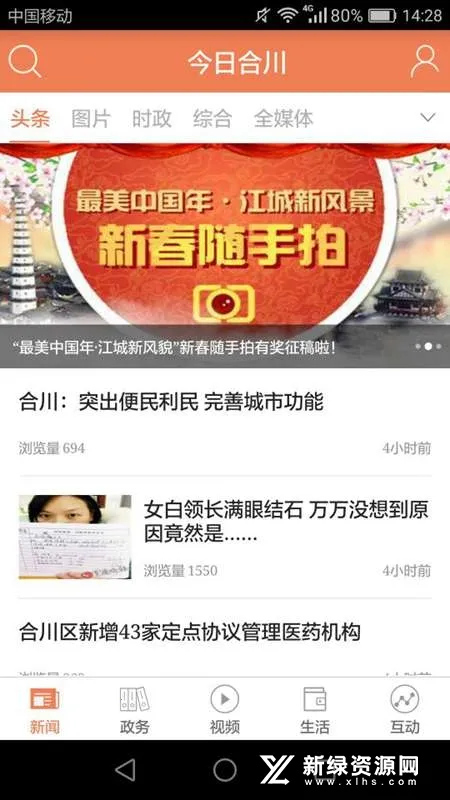
Task: Open article 合川：突出便民利民 完善城市功能
Action: [x=225, y=422]
